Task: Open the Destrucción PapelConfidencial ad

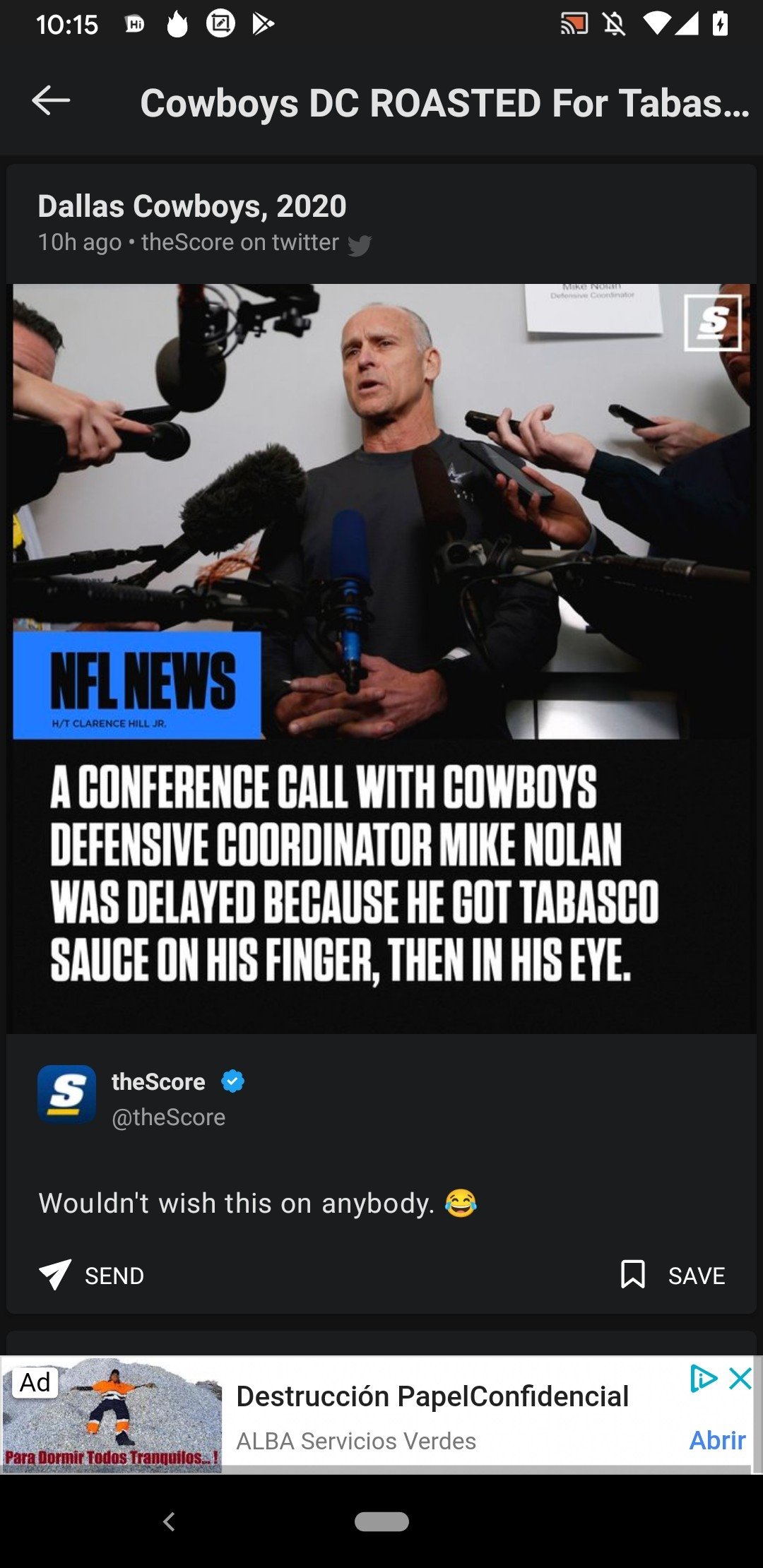Action: (x=432, y=1396)
